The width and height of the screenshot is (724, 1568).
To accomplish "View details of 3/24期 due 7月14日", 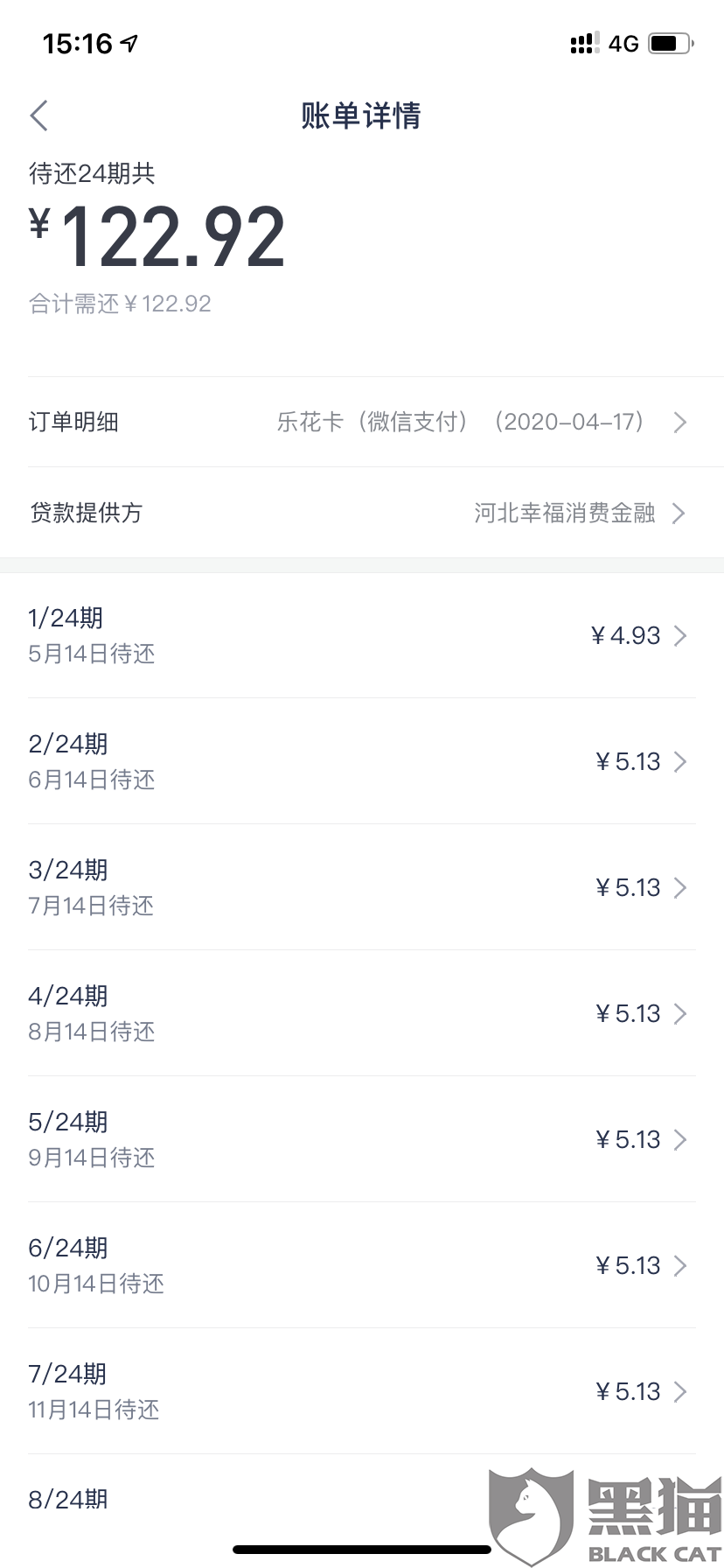I will pos(362,887).
